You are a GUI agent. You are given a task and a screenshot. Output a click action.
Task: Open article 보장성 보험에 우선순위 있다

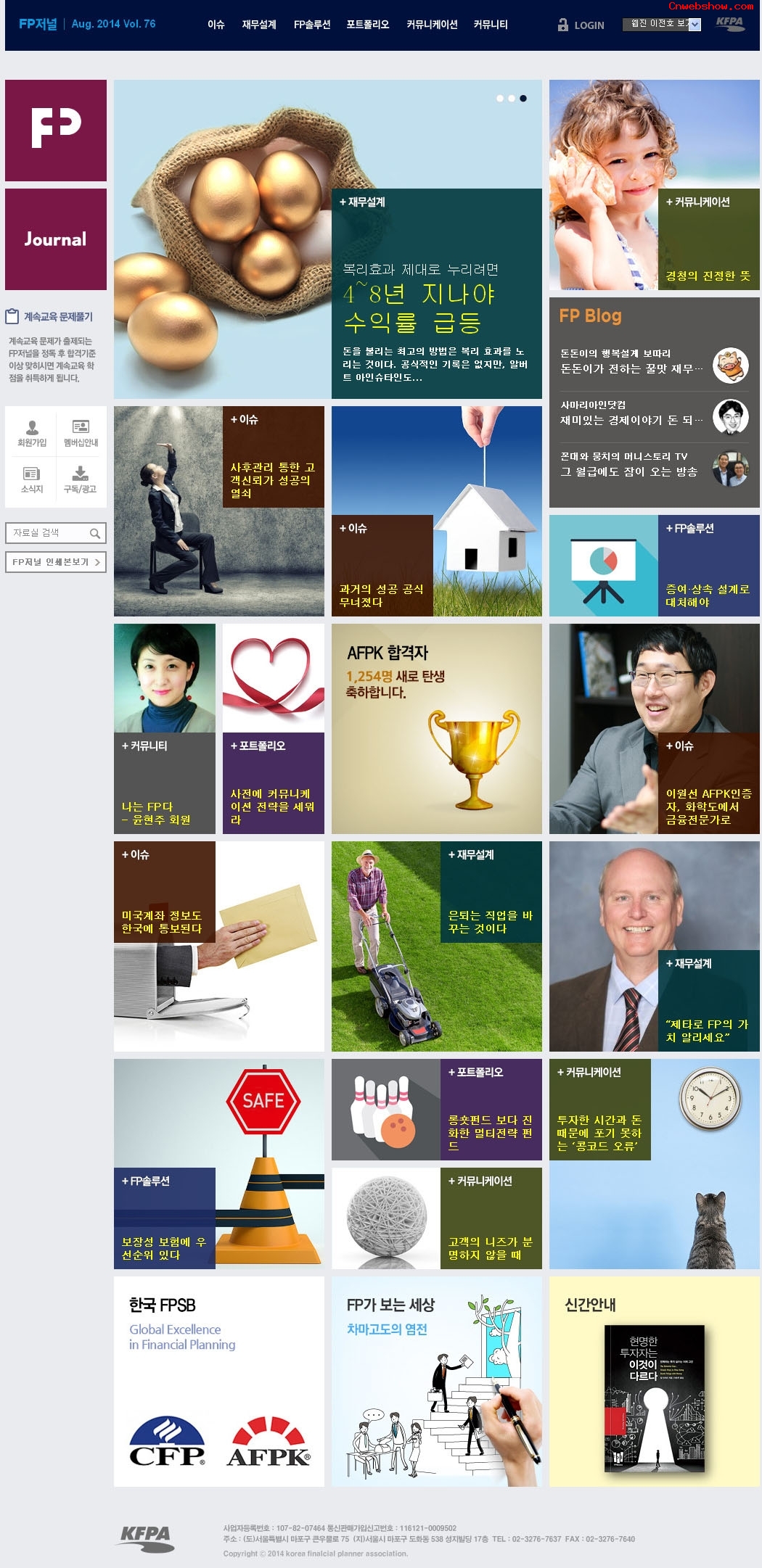click(165, 1247)
